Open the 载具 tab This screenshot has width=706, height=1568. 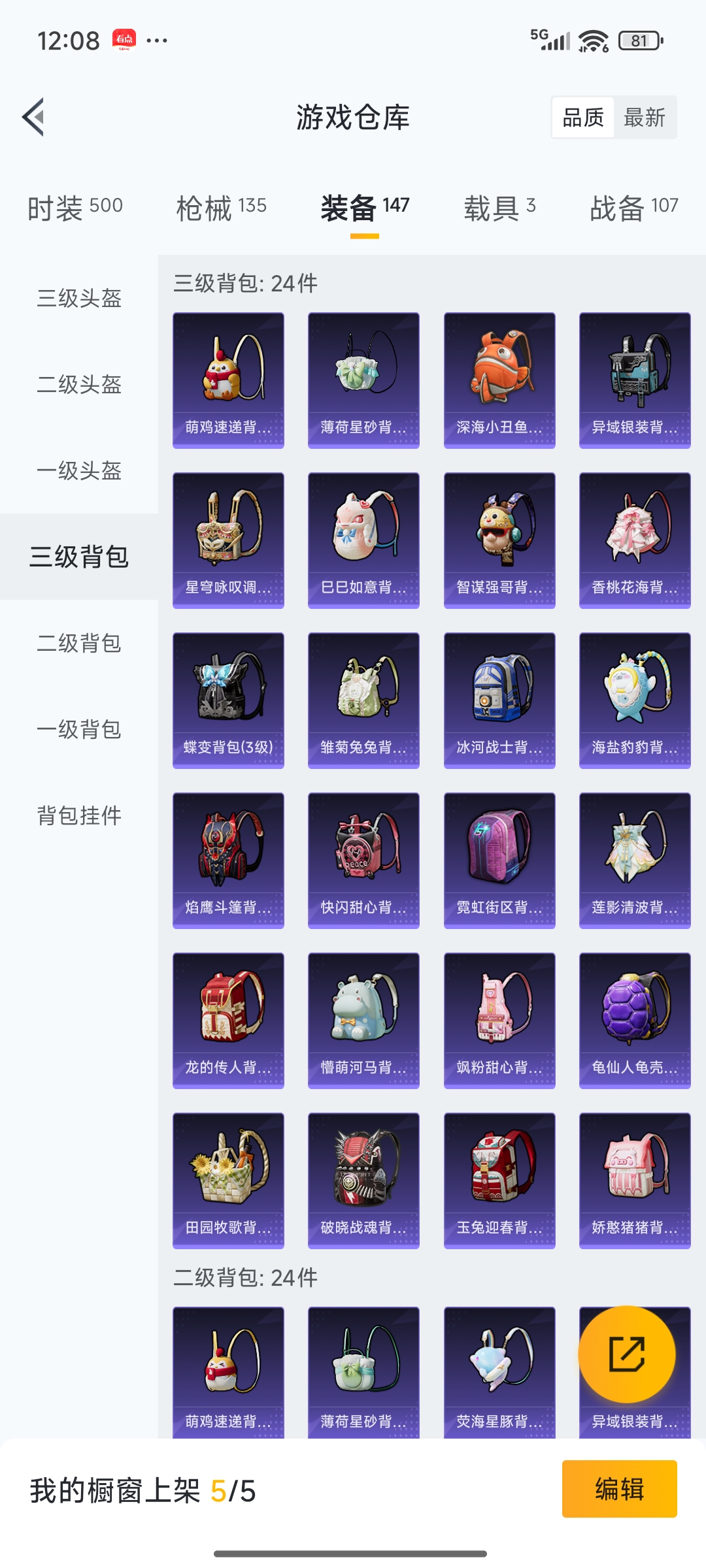coord(499,207)
